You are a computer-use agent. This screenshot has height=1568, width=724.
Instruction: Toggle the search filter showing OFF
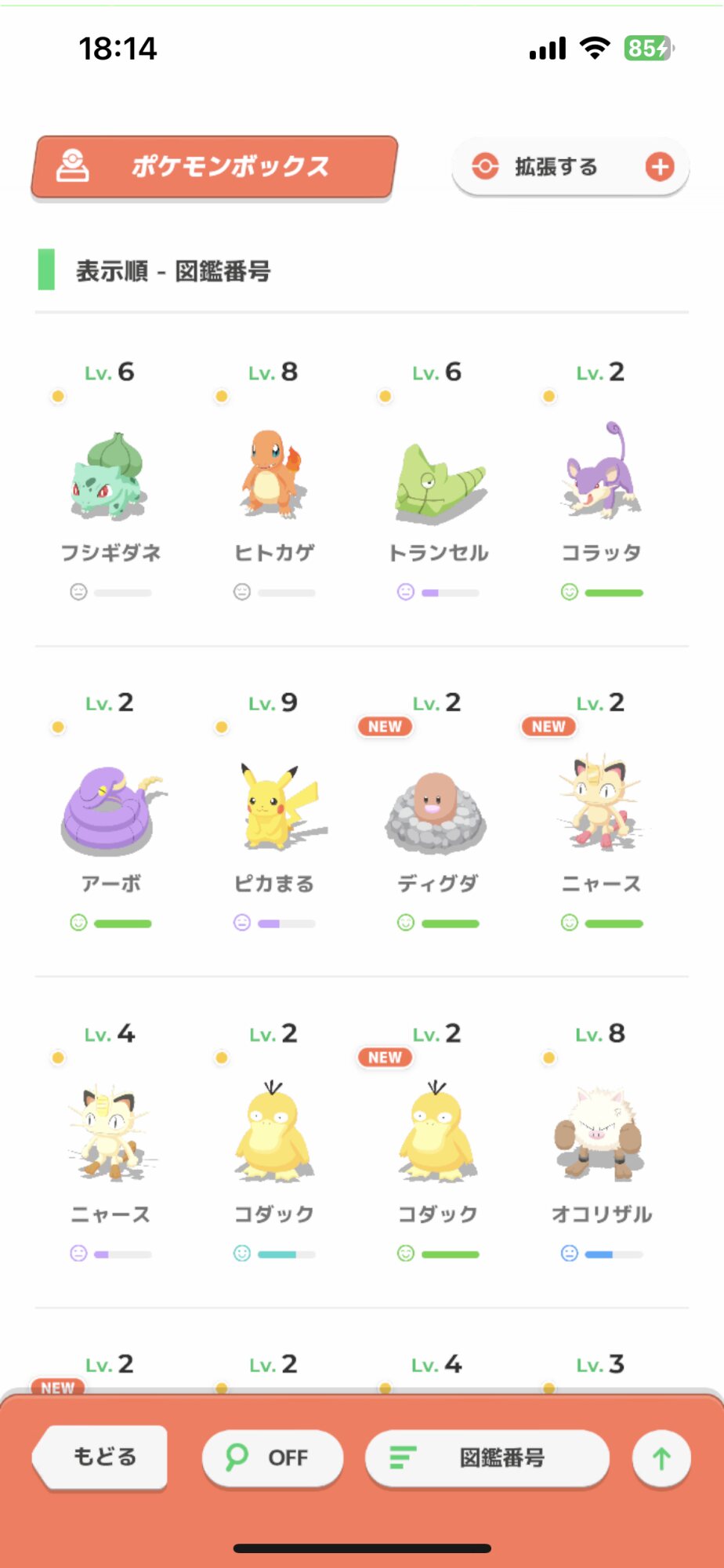tap(272, 1457)
